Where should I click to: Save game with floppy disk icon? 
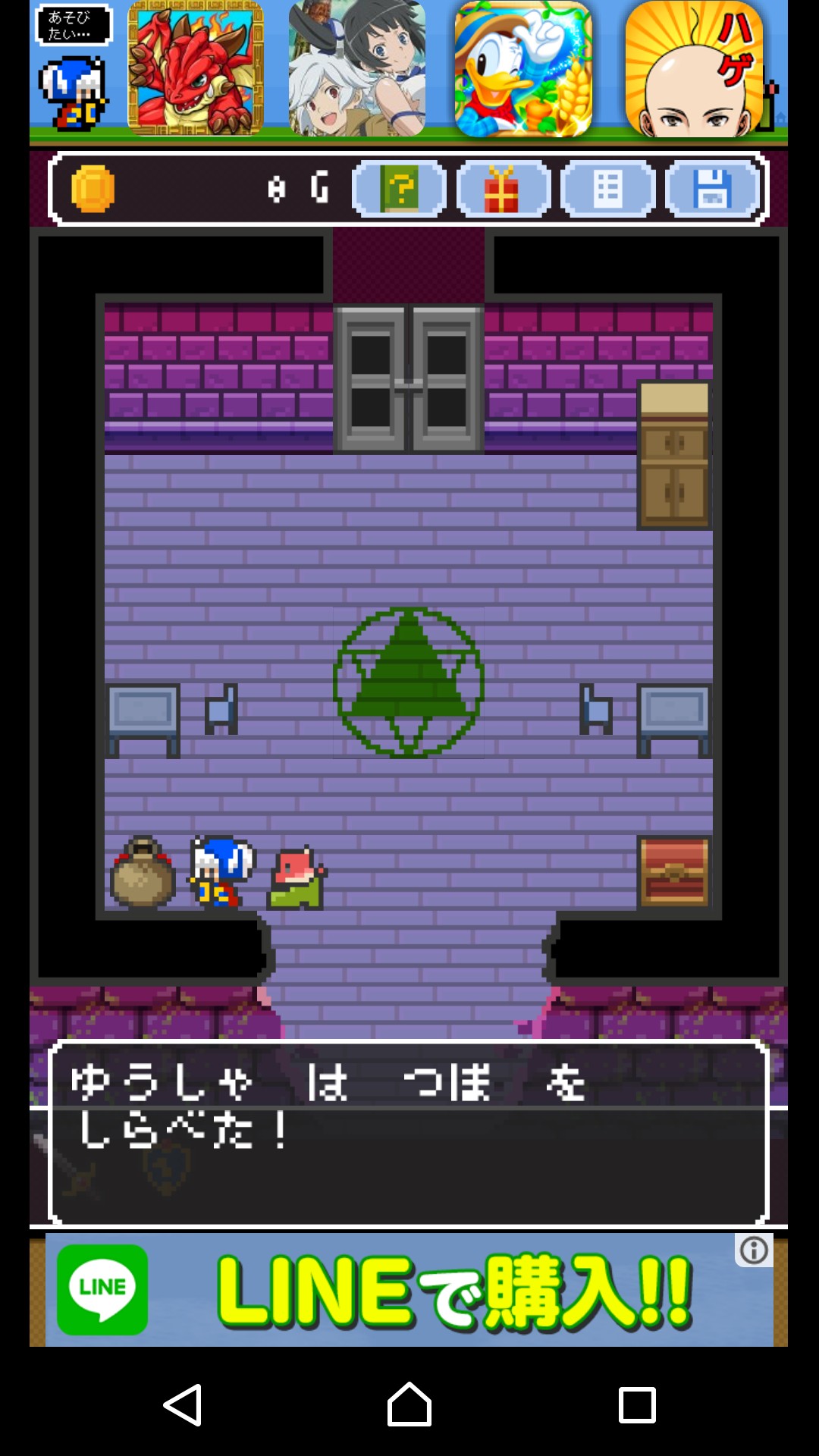[x=712, y=189]
